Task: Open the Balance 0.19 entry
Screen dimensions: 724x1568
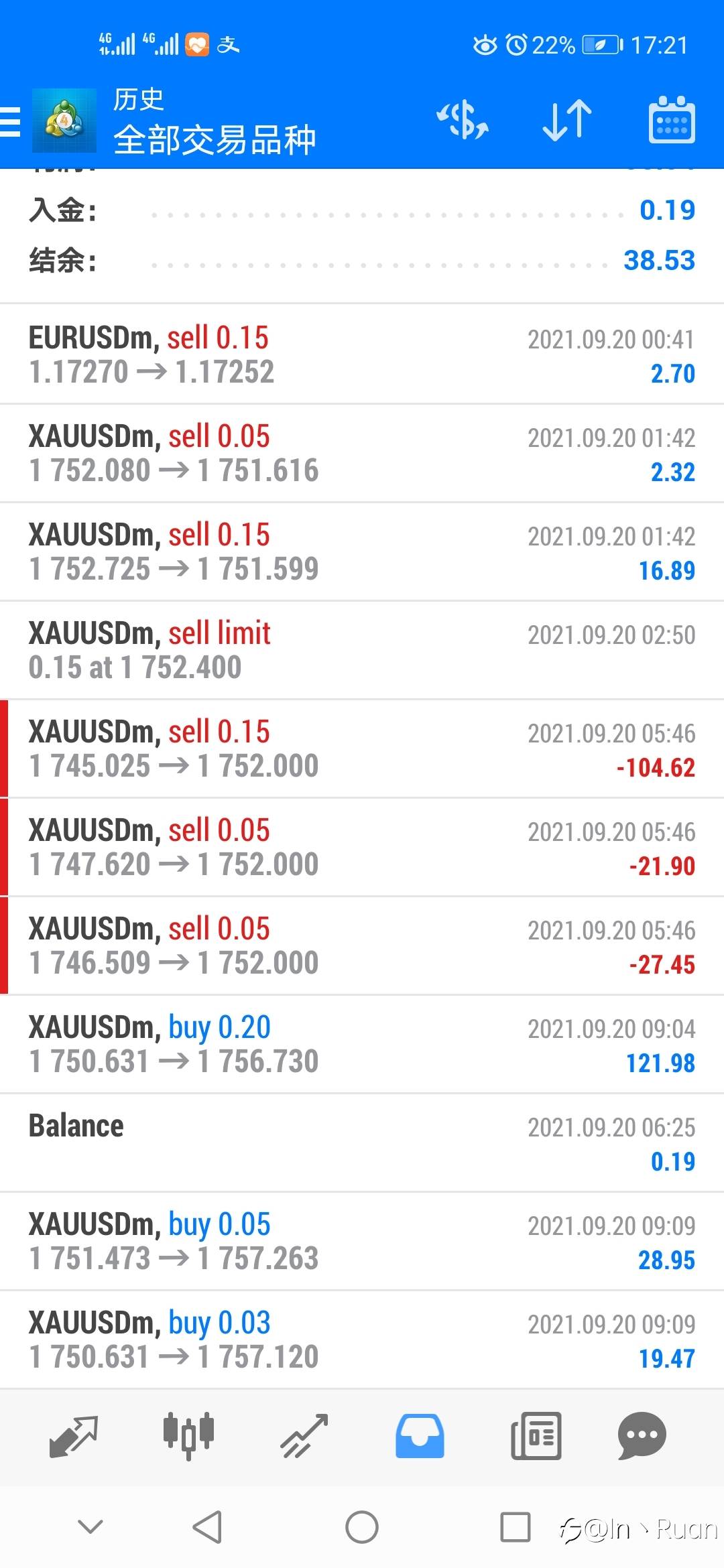Action: tap(362, 1142)
